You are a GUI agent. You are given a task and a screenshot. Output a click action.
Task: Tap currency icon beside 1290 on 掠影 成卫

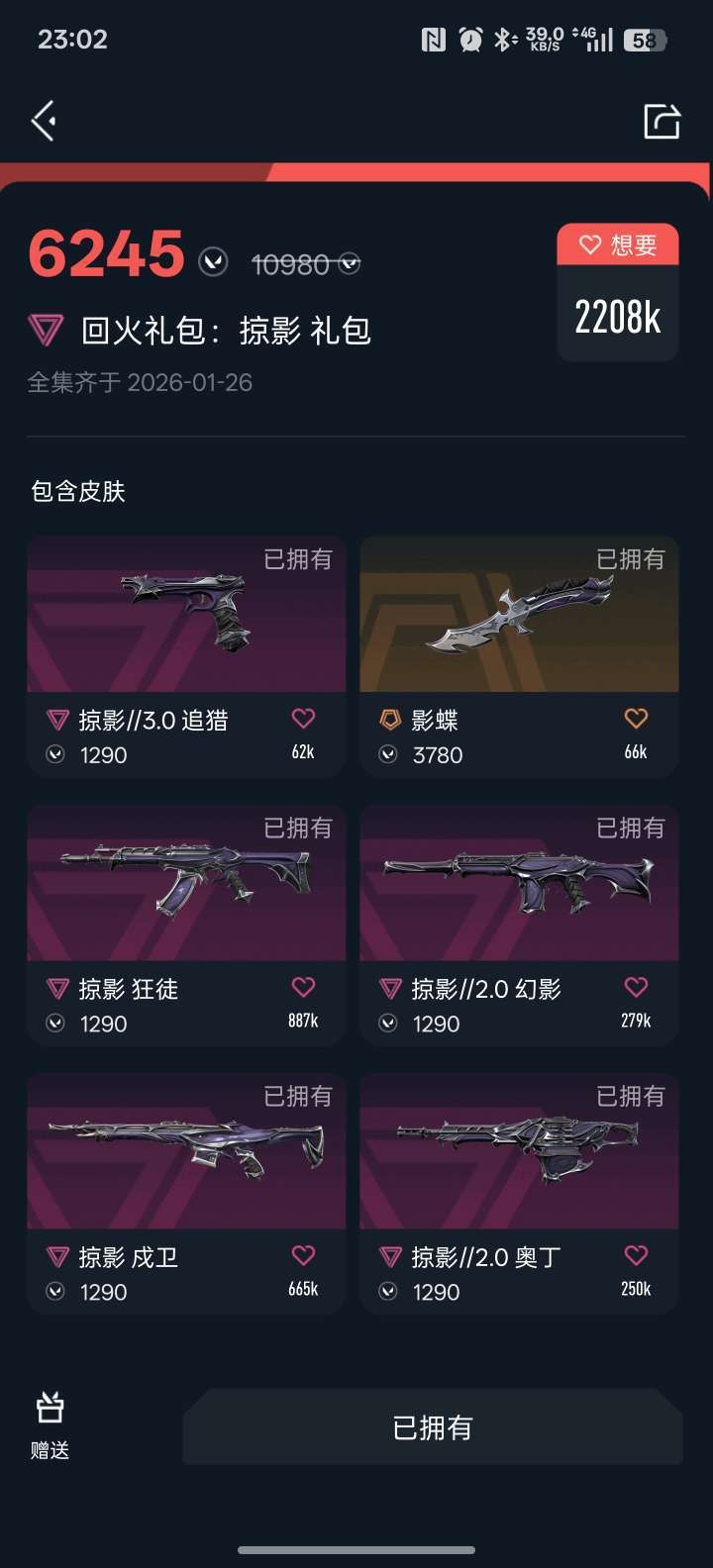point(55,1292)
